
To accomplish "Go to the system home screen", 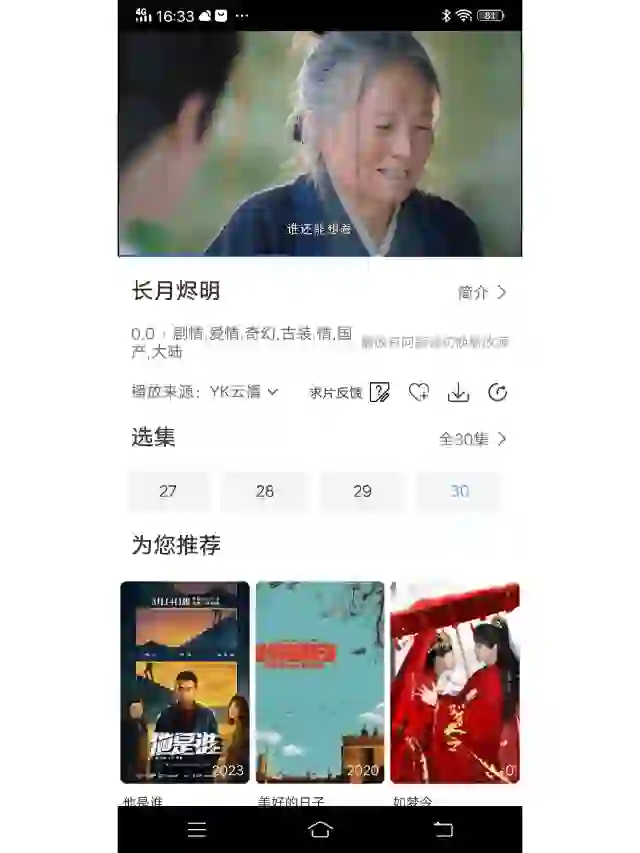I will click(320, 829).
